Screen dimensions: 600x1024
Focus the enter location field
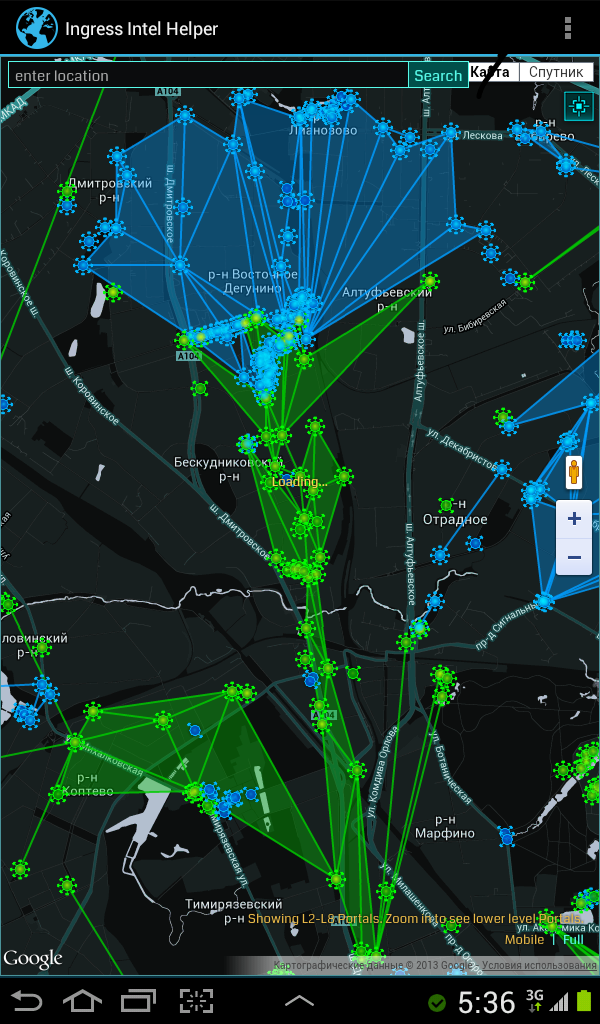click(208, 75)
